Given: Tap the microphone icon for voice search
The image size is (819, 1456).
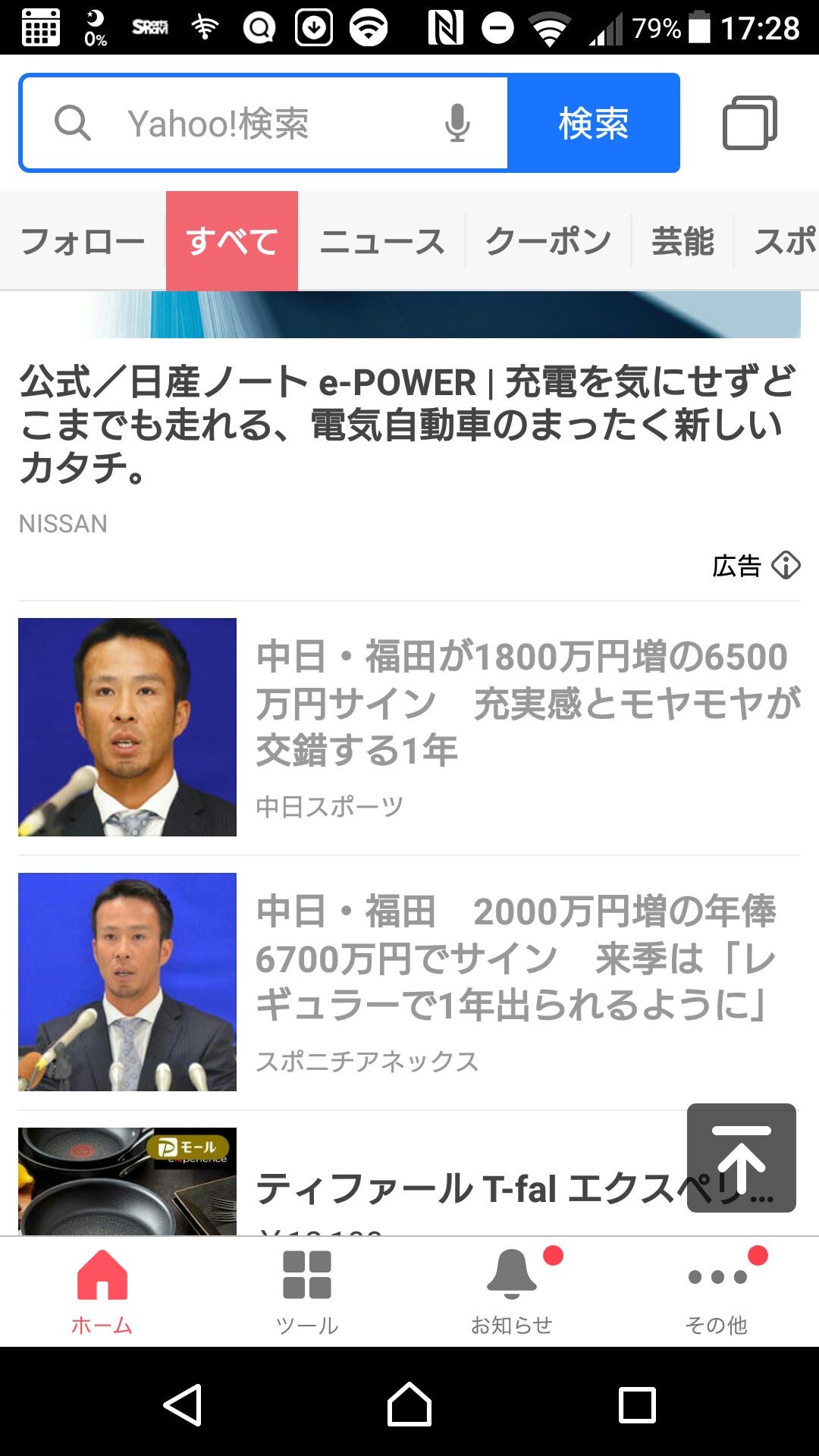Looking at the screenshot, I should (456, 123).
